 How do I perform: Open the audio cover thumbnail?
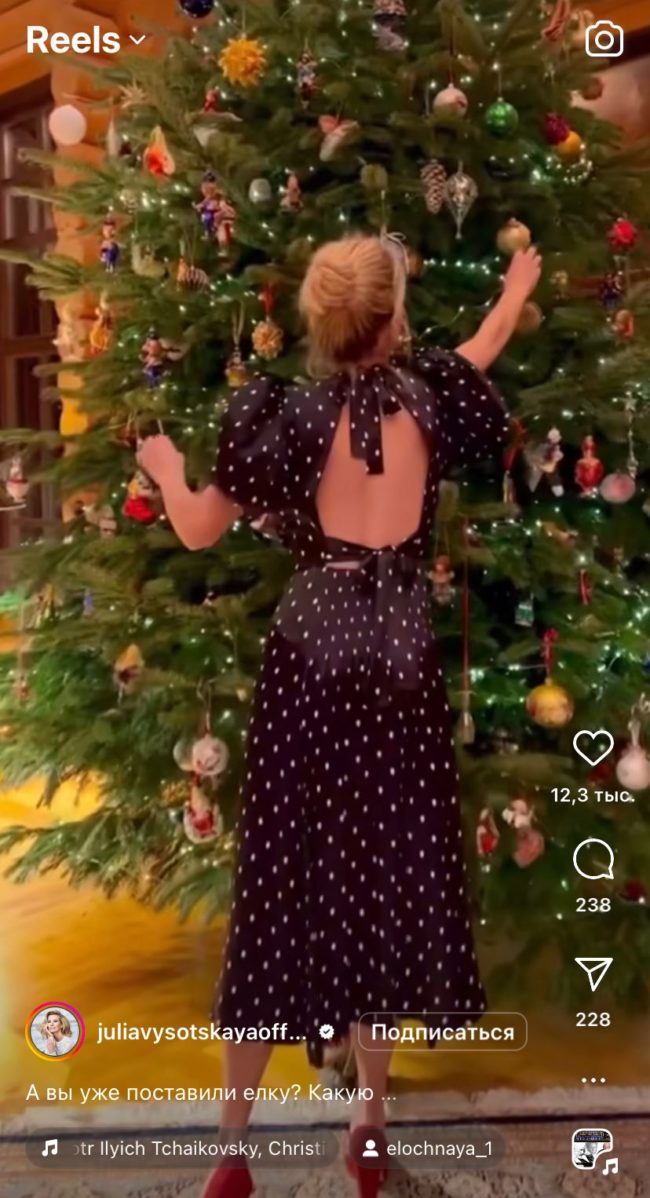click(x=593, y=1149)
